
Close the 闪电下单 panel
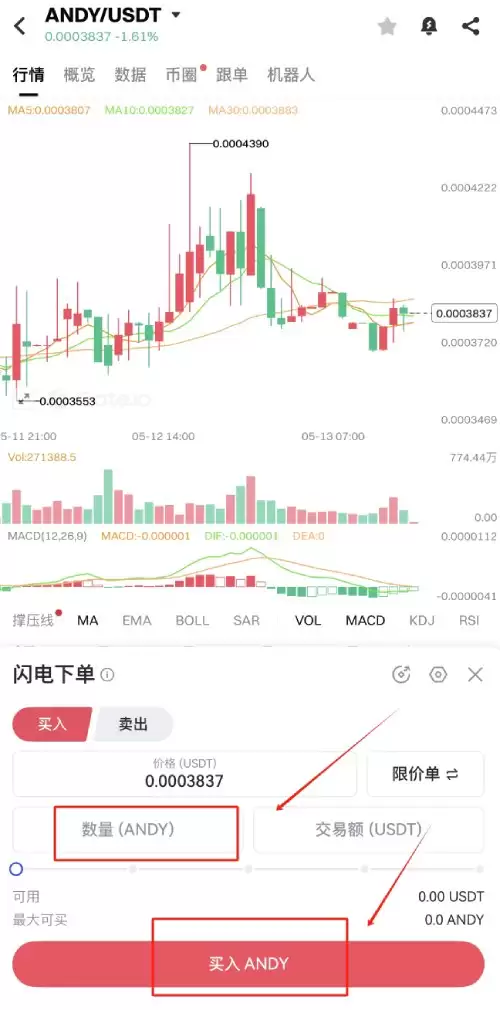click(x=475, y=674)
